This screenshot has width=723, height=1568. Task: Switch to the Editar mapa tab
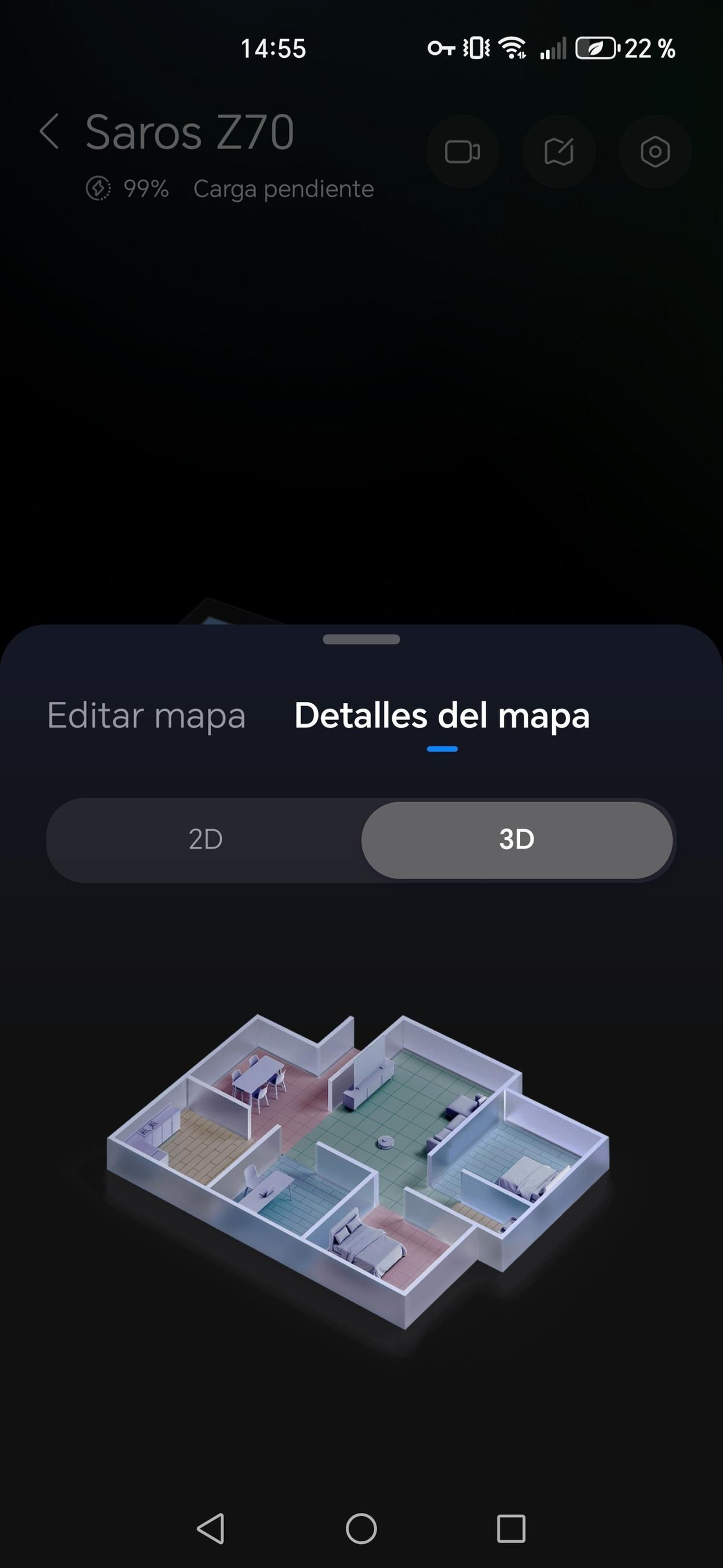(x=147, y=716)
